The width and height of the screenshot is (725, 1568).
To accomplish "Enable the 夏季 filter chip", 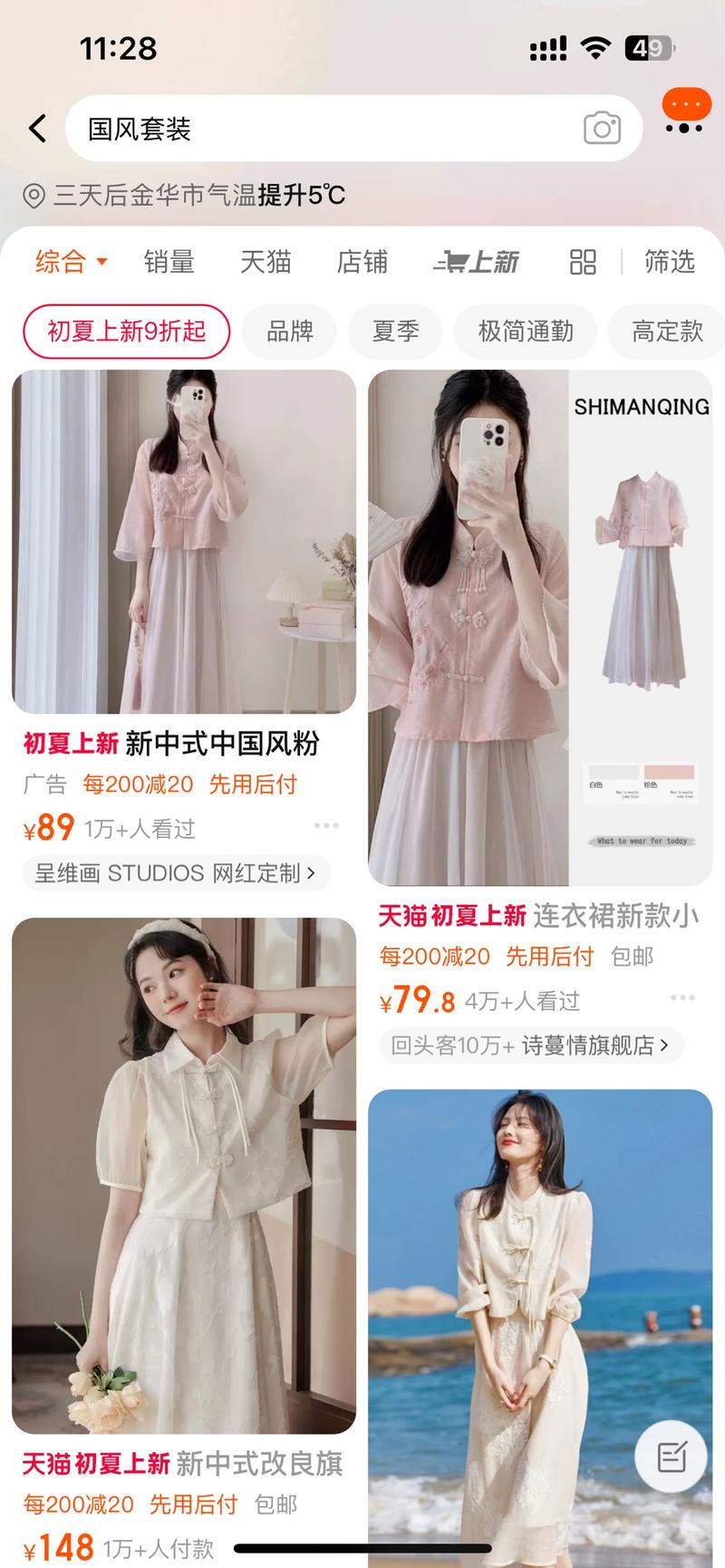I will 394,332.
